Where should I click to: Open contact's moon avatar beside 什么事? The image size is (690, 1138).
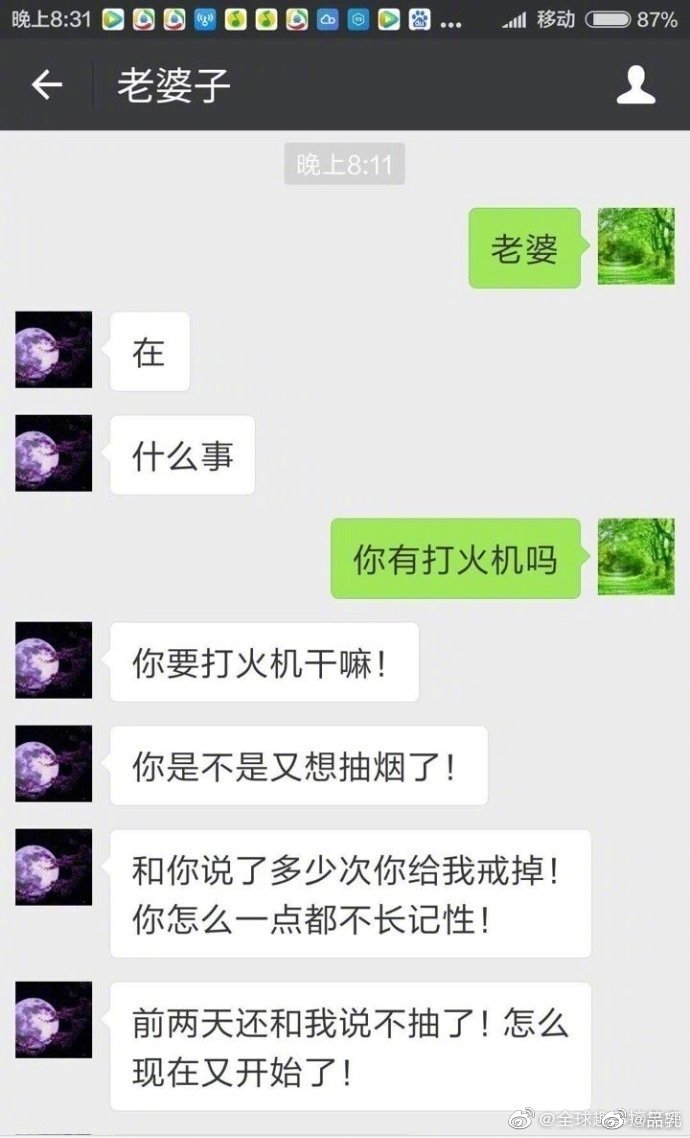[53, 453]
